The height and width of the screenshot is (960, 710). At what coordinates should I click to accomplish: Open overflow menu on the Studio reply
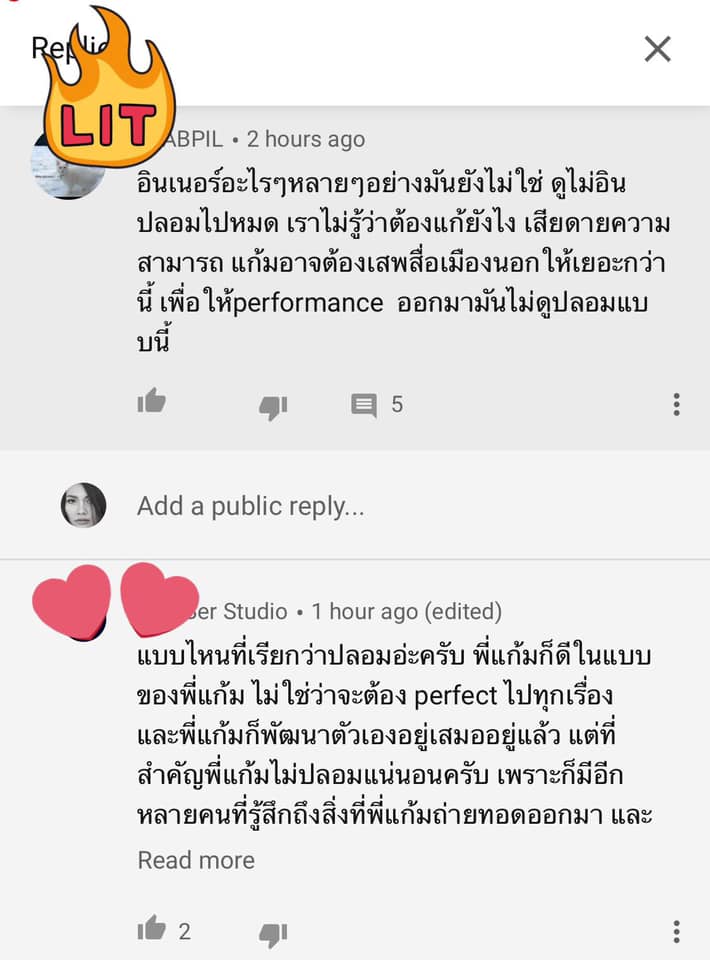(x=677, y=931)
